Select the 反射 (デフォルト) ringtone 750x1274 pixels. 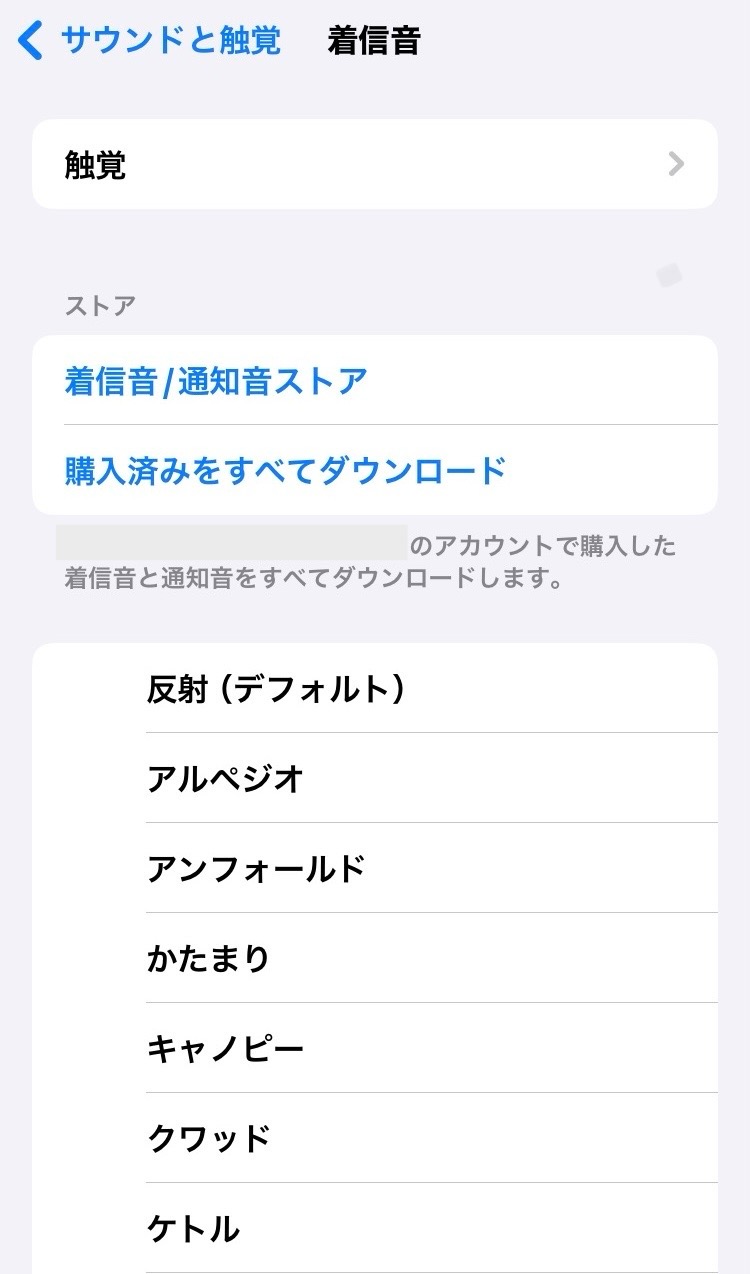276,689
